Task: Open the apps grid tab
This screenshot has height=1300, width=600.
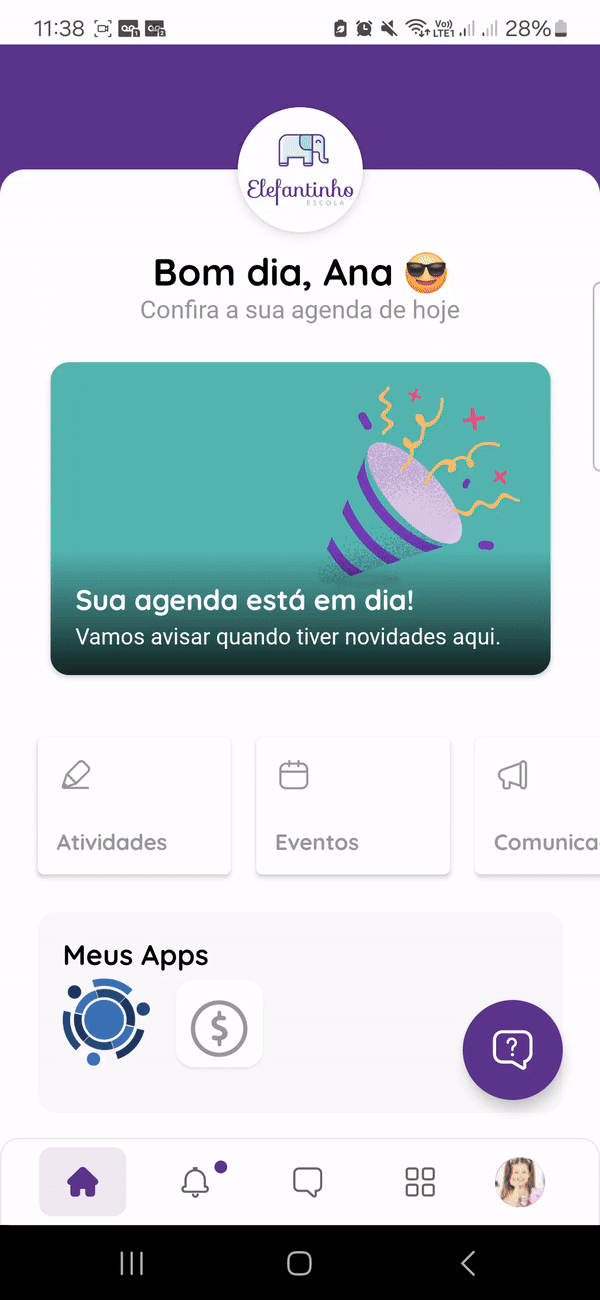Action: click(x=420, y=1182)
